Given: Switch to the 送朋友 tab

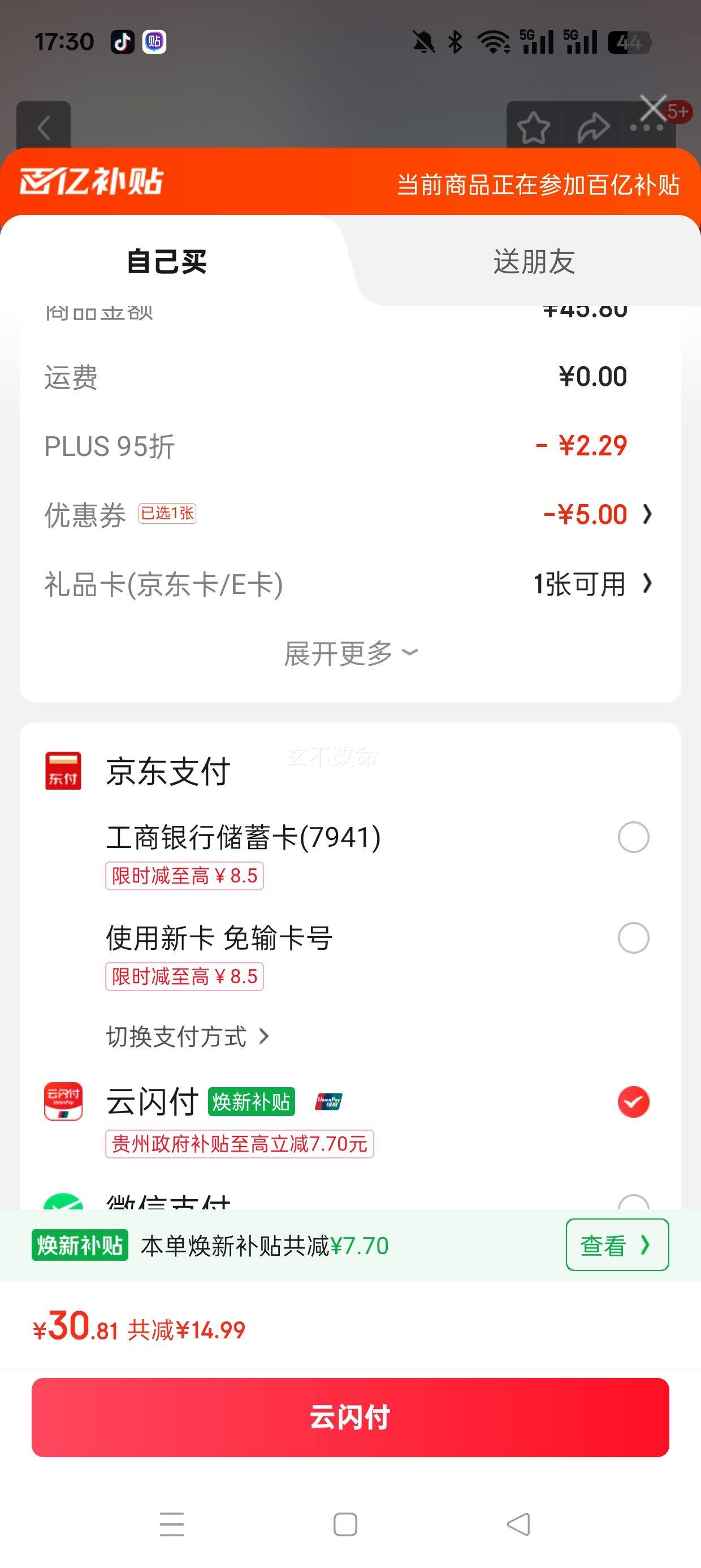Looking at the screenshot, I should click(x=534, y=262).
